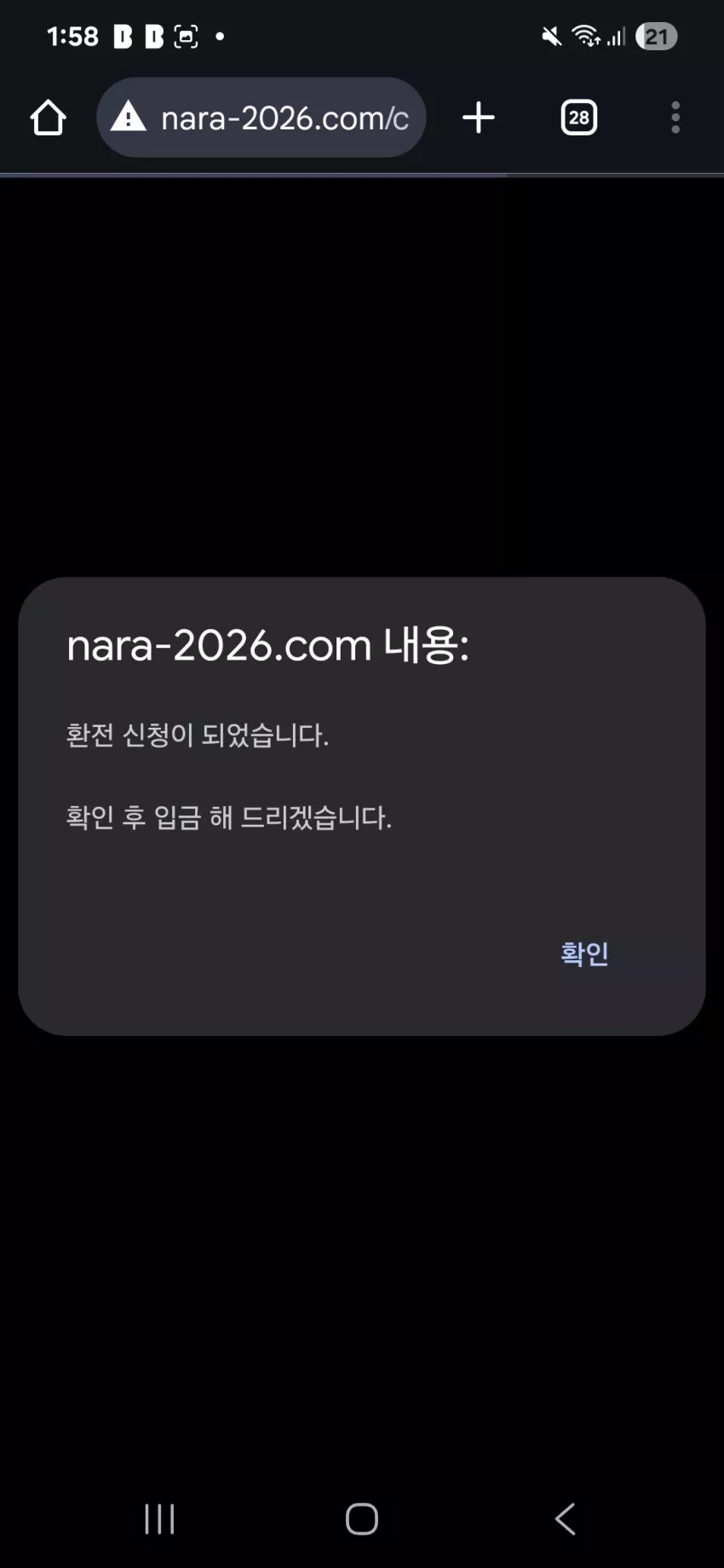This screenshot has width=724, height=1568.
Task: Open the browser overflow menu
Action: (675, 117)
